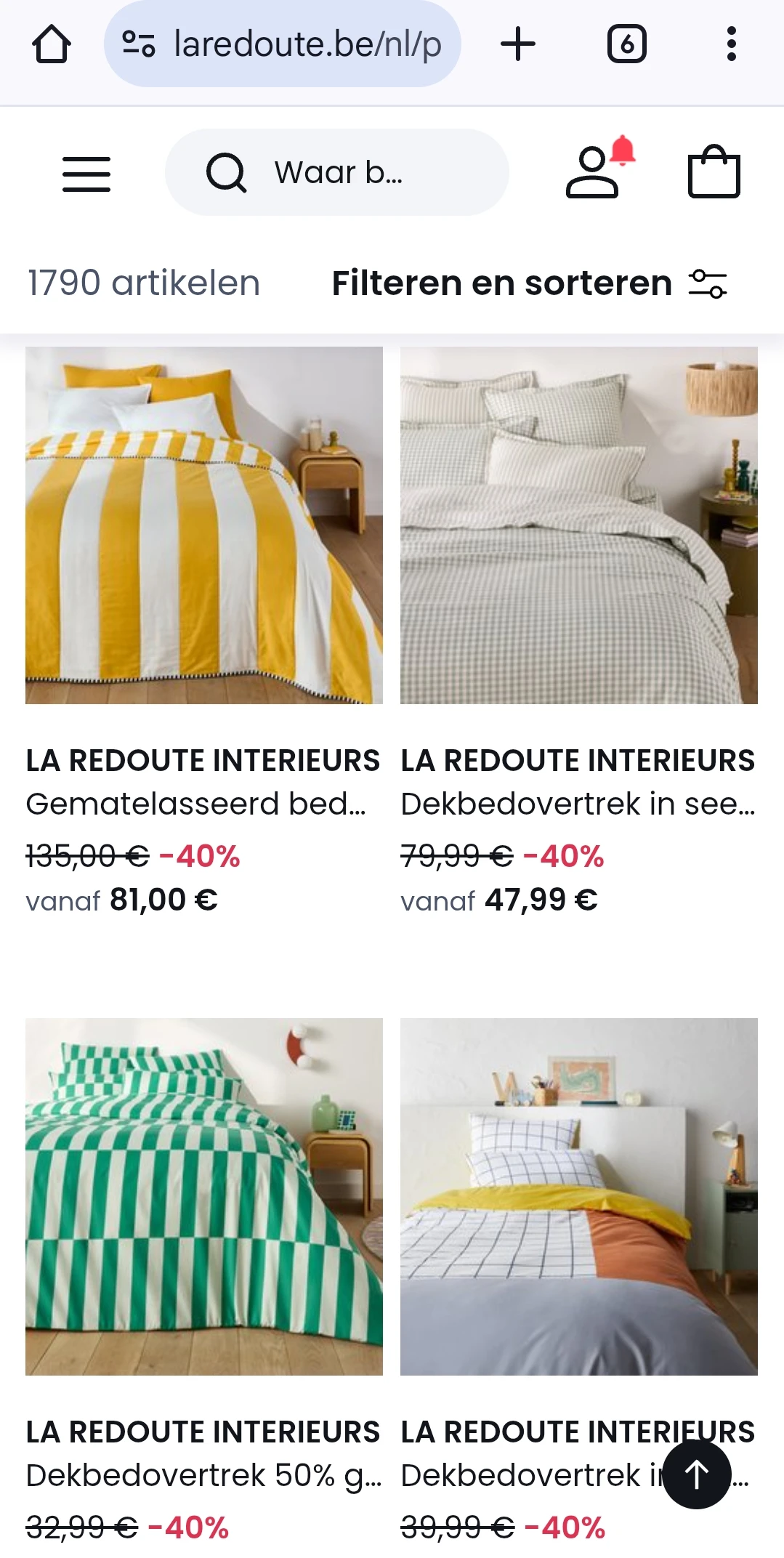Open your La Redoute account profile
784x1558 pixels.
click(591, 174)
